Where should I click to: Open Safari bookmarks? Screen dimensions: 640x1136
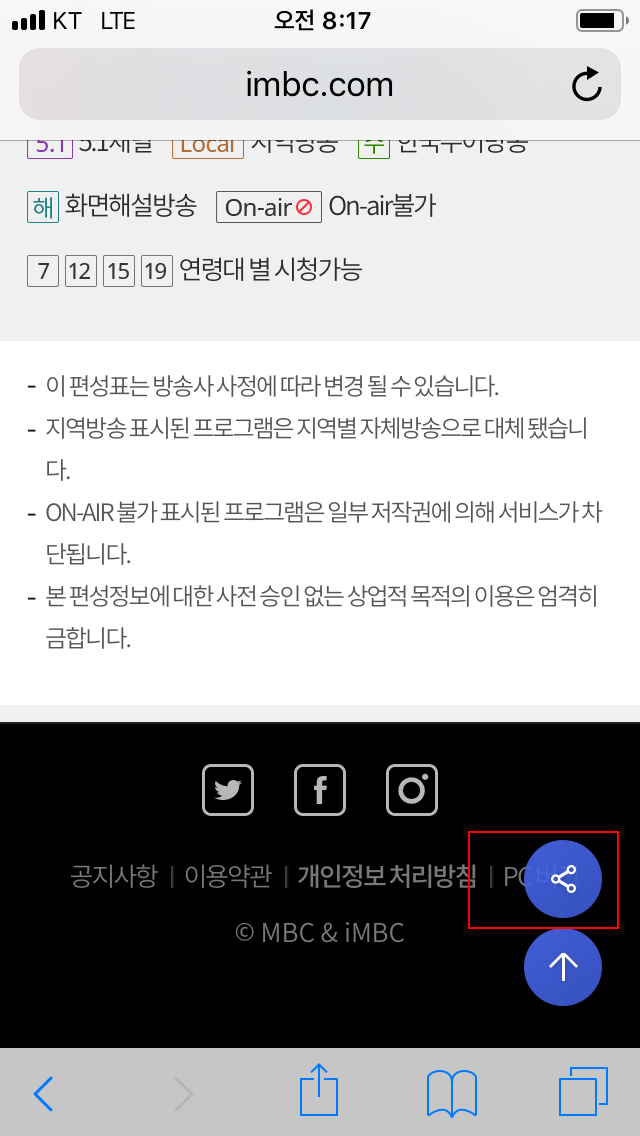tap(452, 1093)
